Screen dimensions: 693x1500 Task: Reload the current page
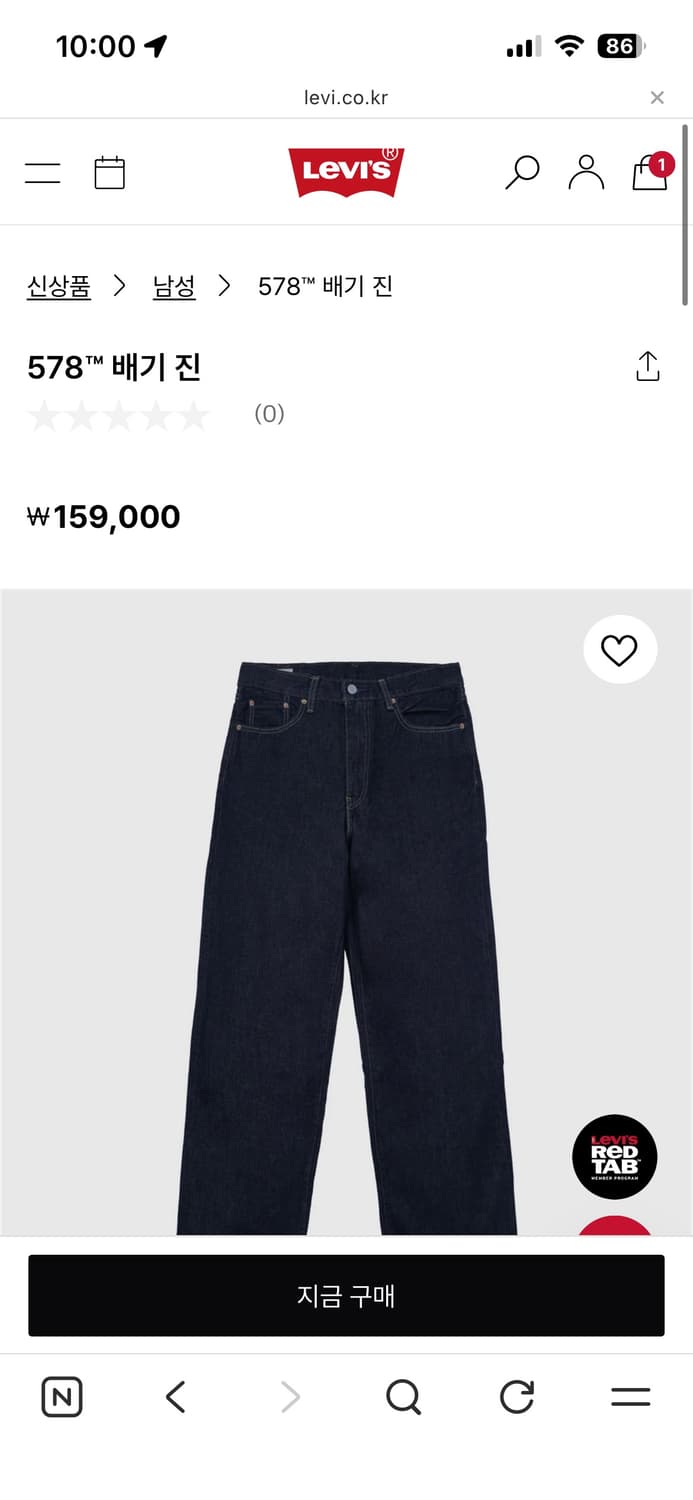517,1397
